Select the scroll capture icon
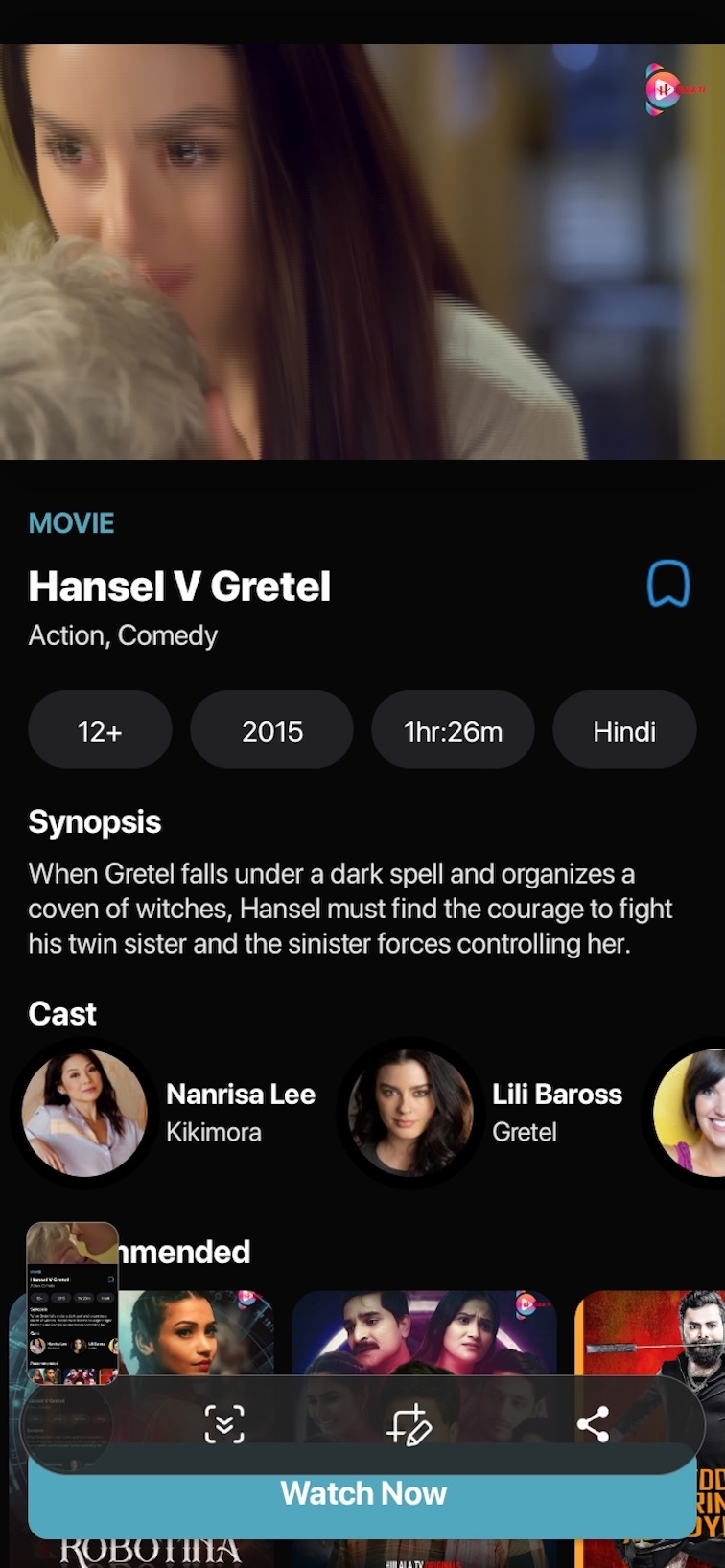The height and width of the screenshot is (1568, 725). pos(226,1424)
